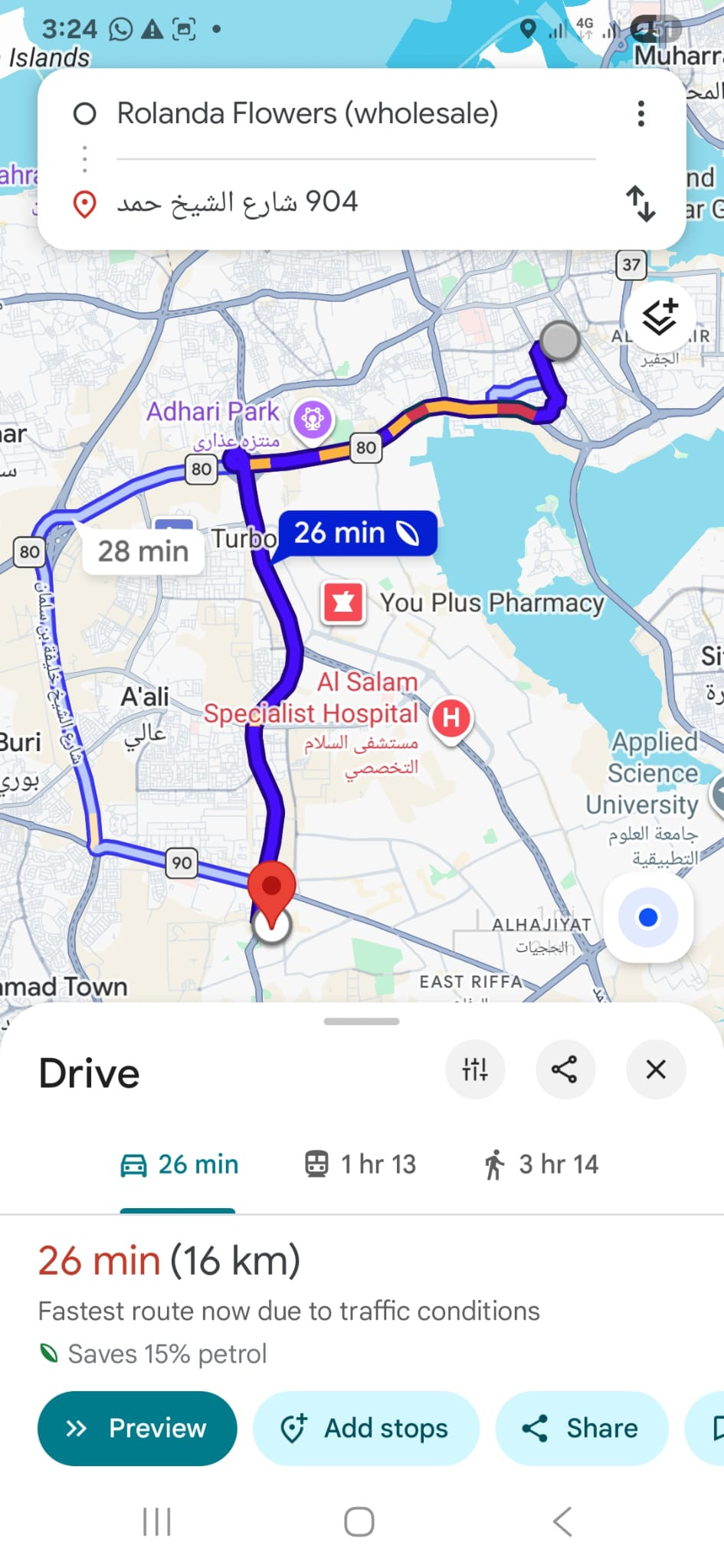Viewport: 724px width, 1568px height.
Task: Open map layers button
Action: click(659, 316)
